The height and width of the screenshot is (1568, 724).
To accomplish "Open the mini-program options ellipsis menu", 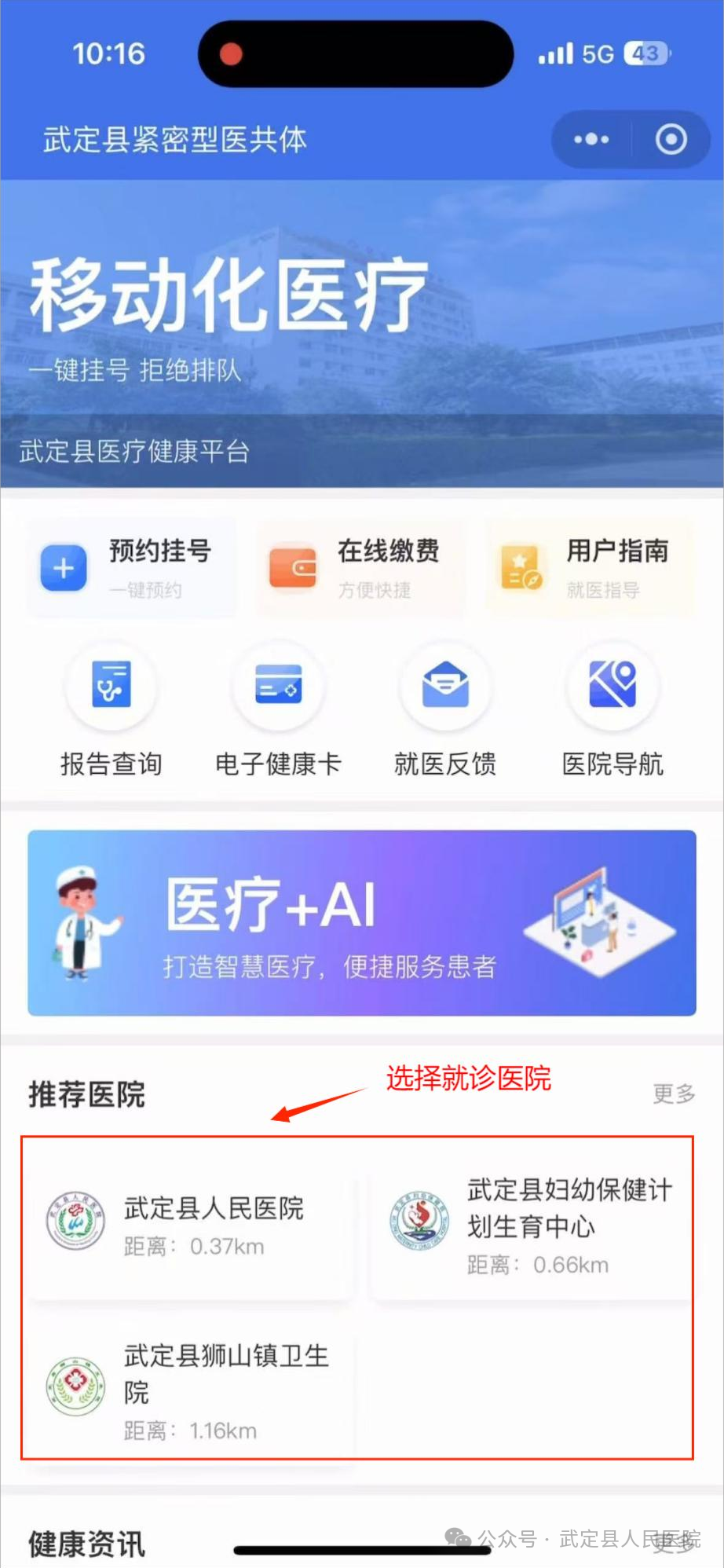I will (591, 139).
